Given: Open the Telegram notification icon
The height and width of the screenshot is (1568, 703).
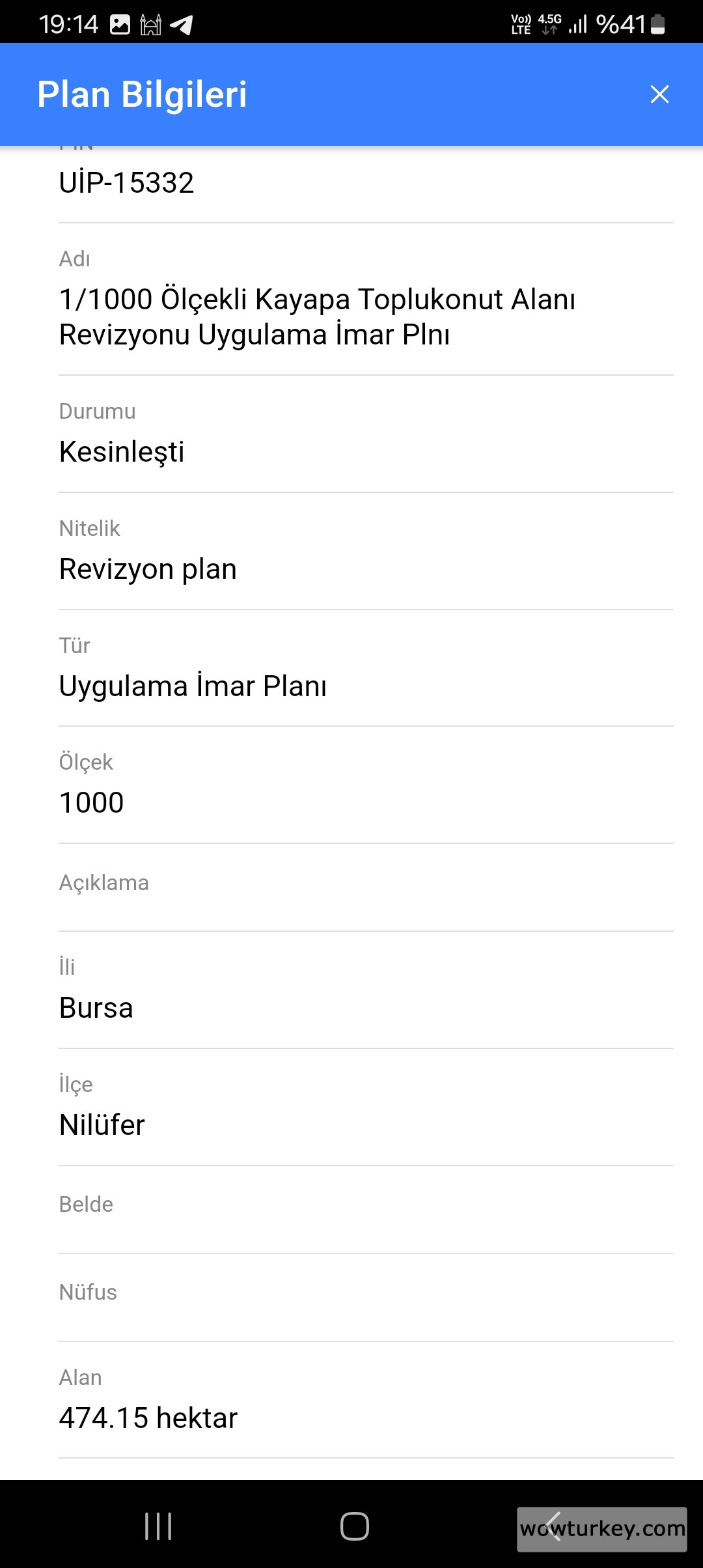Looking at the screenshot, I should click(181, 25).
